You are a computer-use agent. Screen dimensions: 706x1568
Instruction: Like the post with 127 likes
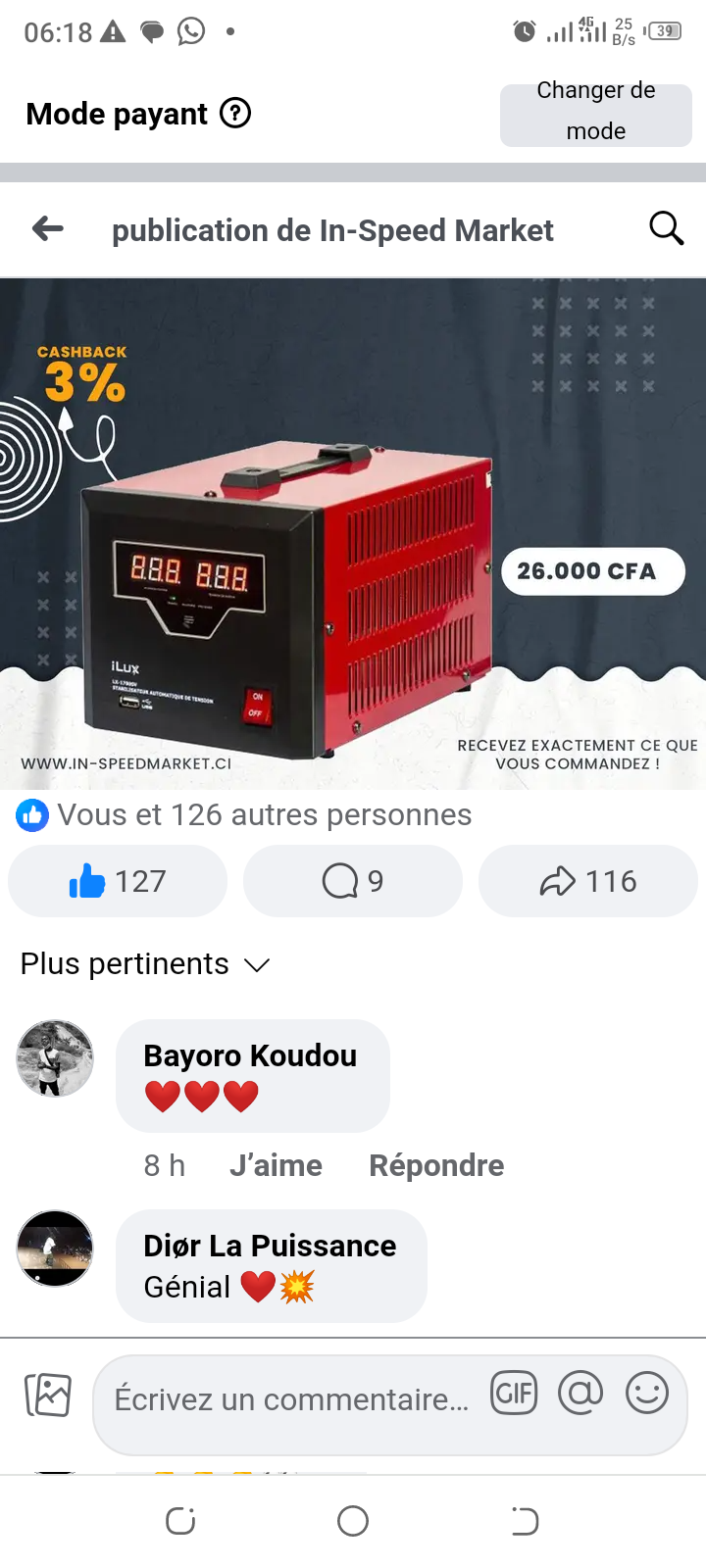point(118,881)
